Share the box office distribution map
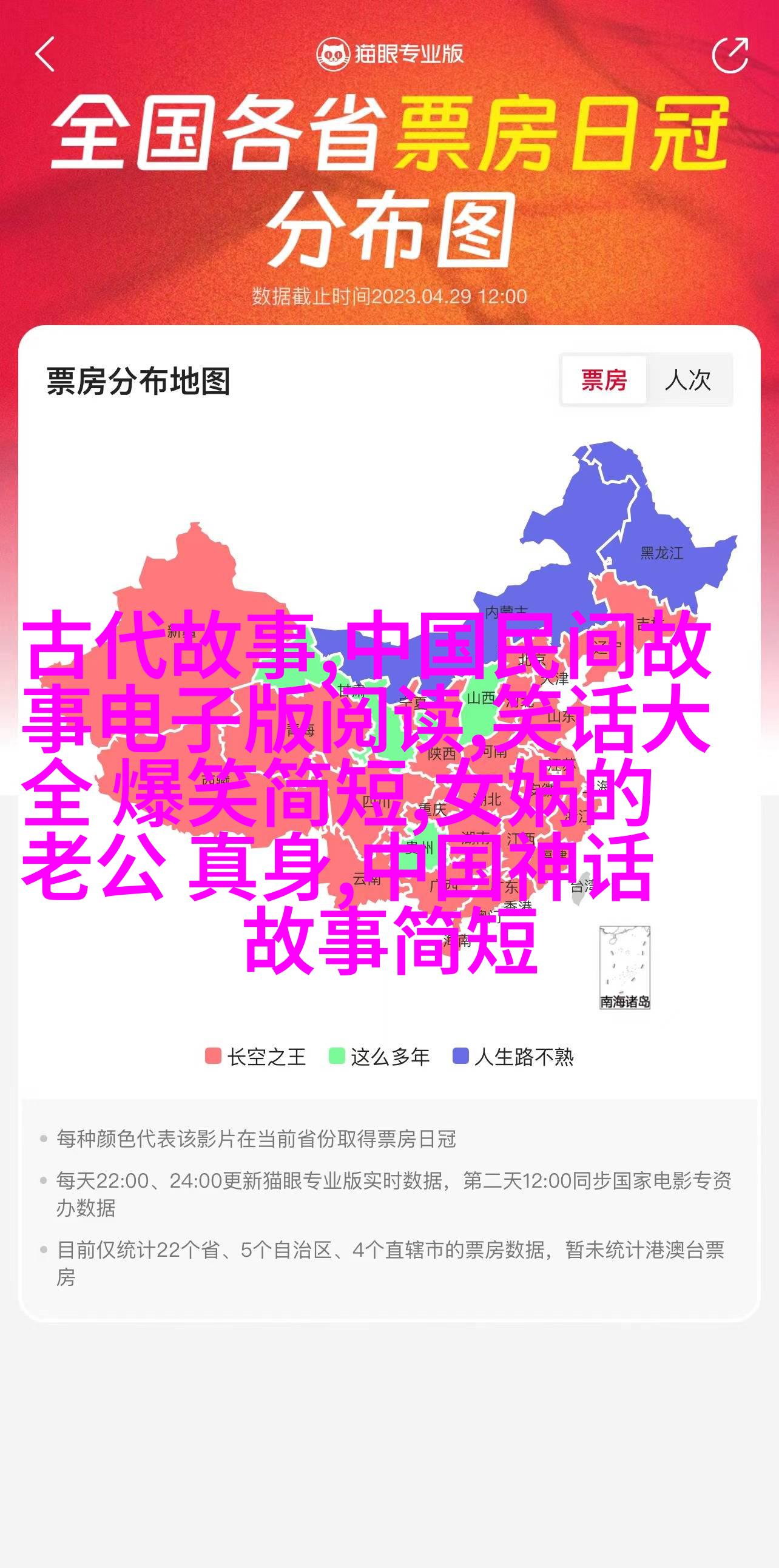 (x=730, y=55)
